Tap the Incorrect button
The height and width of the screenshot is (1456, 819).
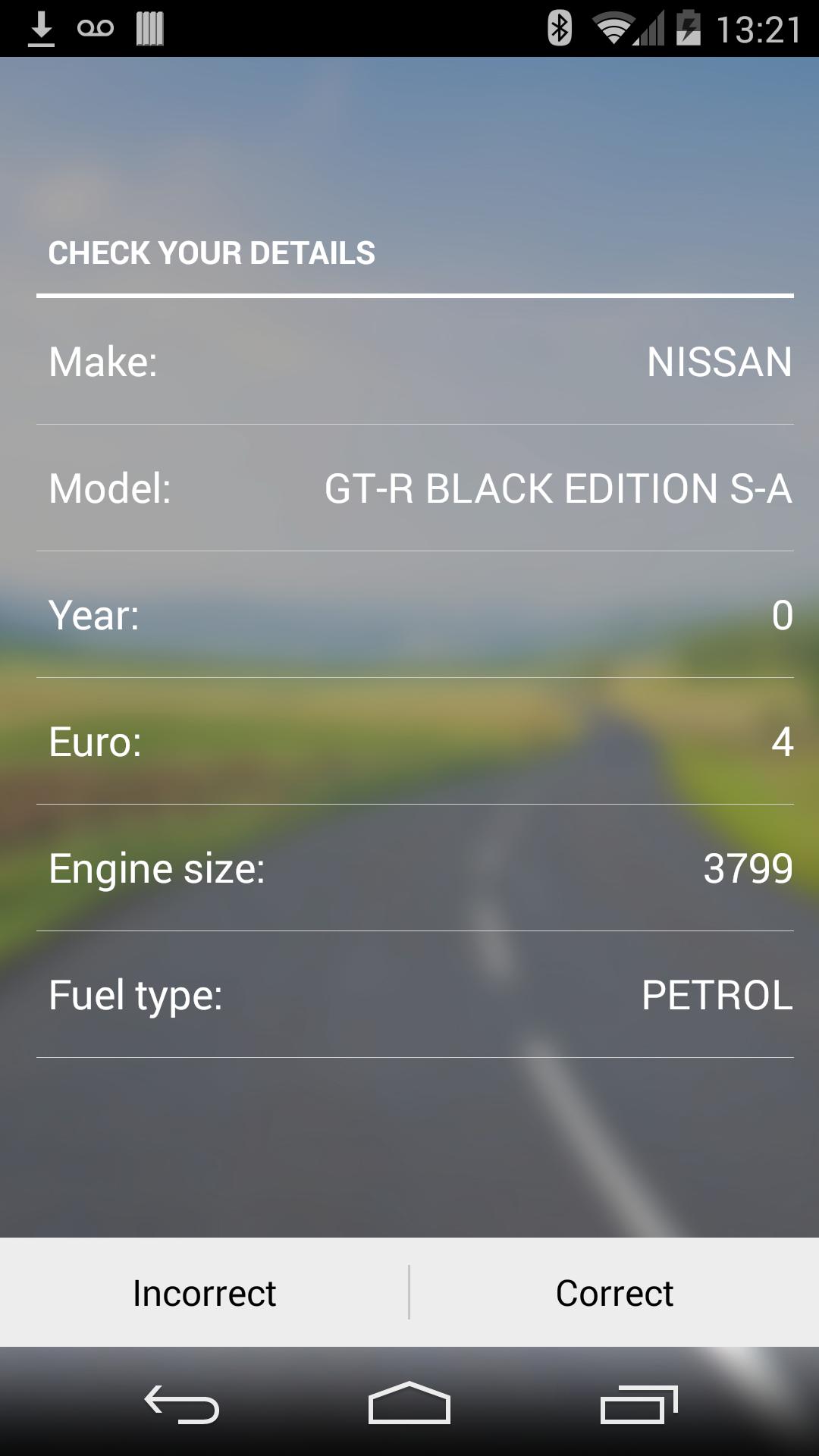point(203,1291)
